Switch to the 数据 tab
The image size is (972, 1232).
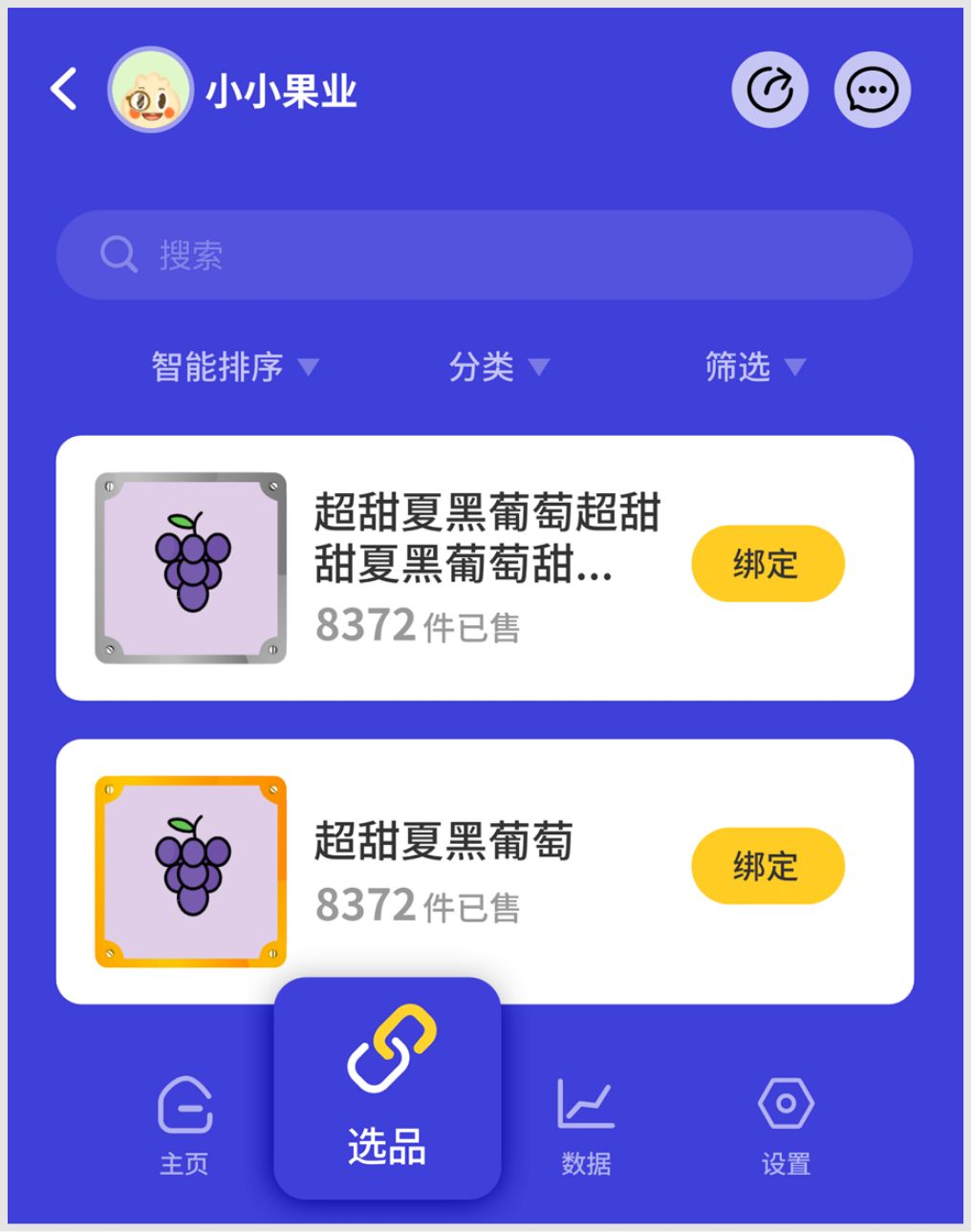coord(586,1125)
